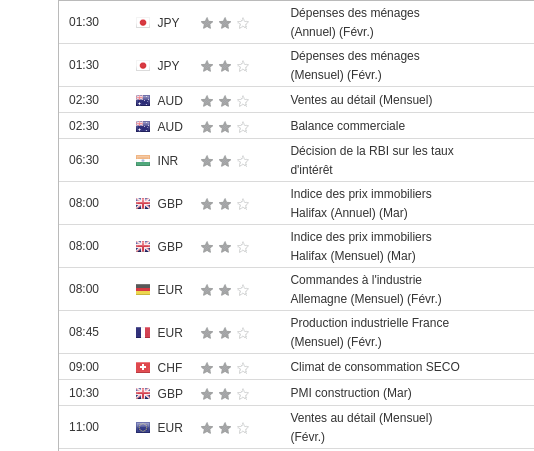Open Halifax price index (Annuel) (Mar) event

tap(361, 203)
